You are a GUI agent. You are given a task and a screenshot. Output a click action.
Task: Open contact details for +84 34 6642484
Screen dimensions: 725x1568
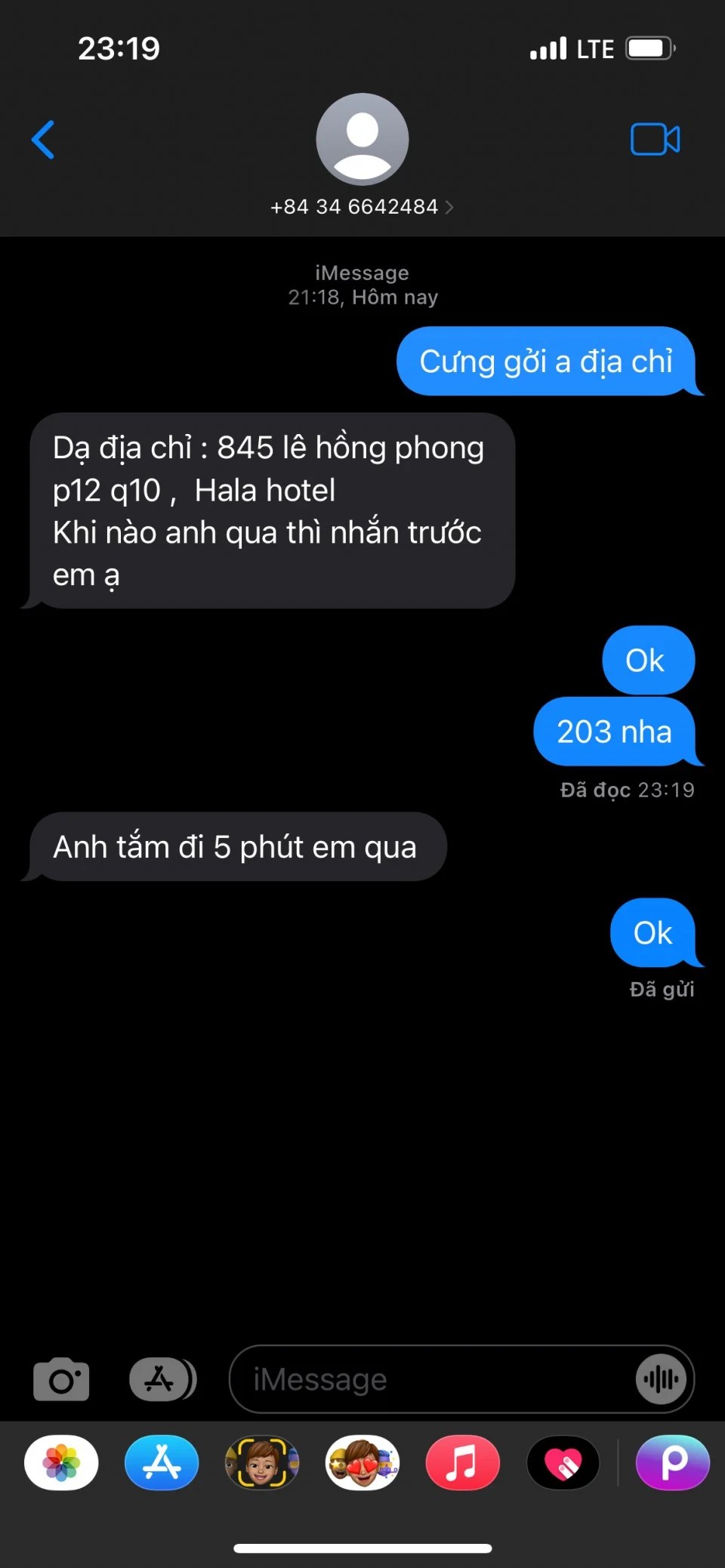pyautogui.click(x=362, y=206)
